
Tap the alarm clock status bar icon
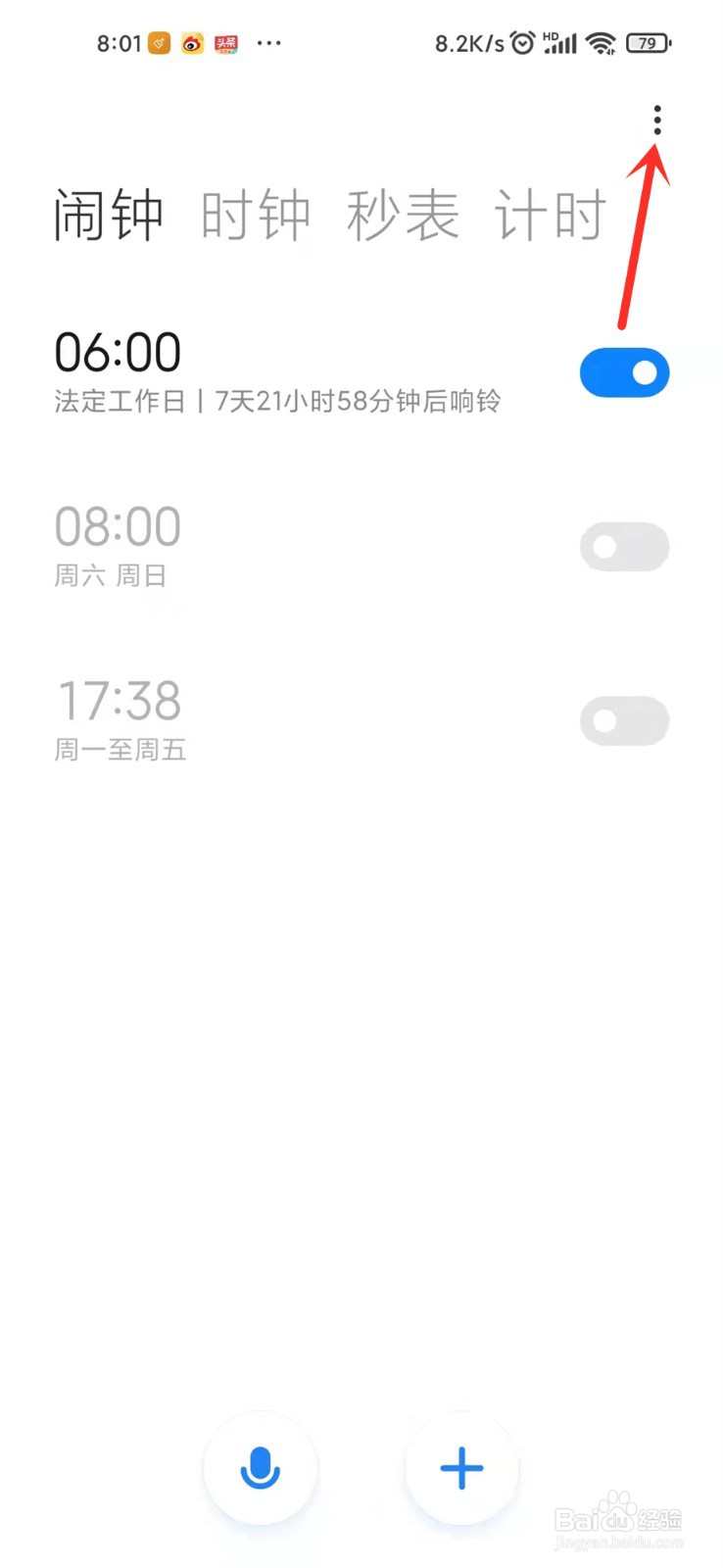point(522,42)
